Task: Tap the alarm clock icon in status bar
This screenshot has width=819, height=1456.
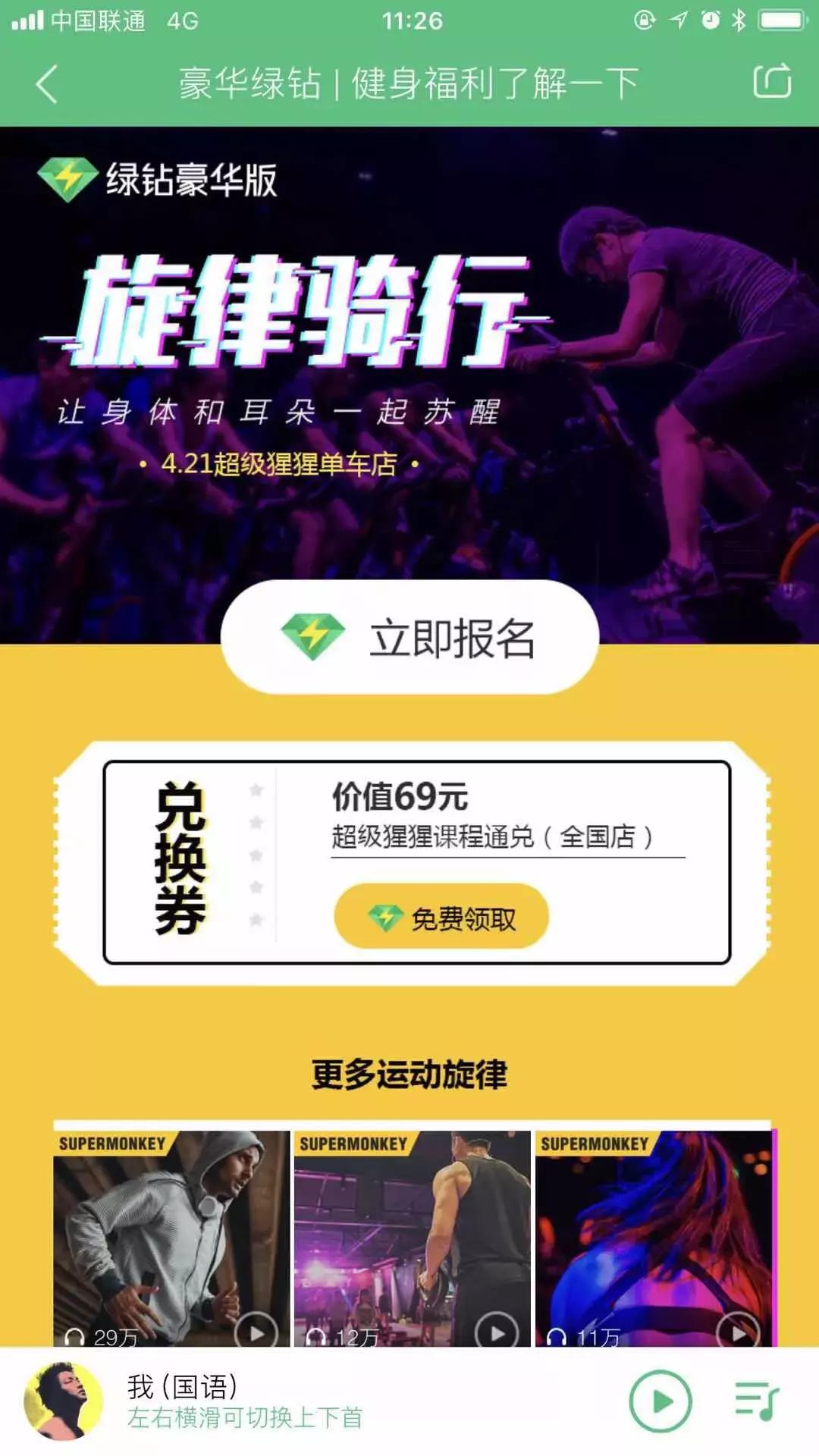Action: 711,18
